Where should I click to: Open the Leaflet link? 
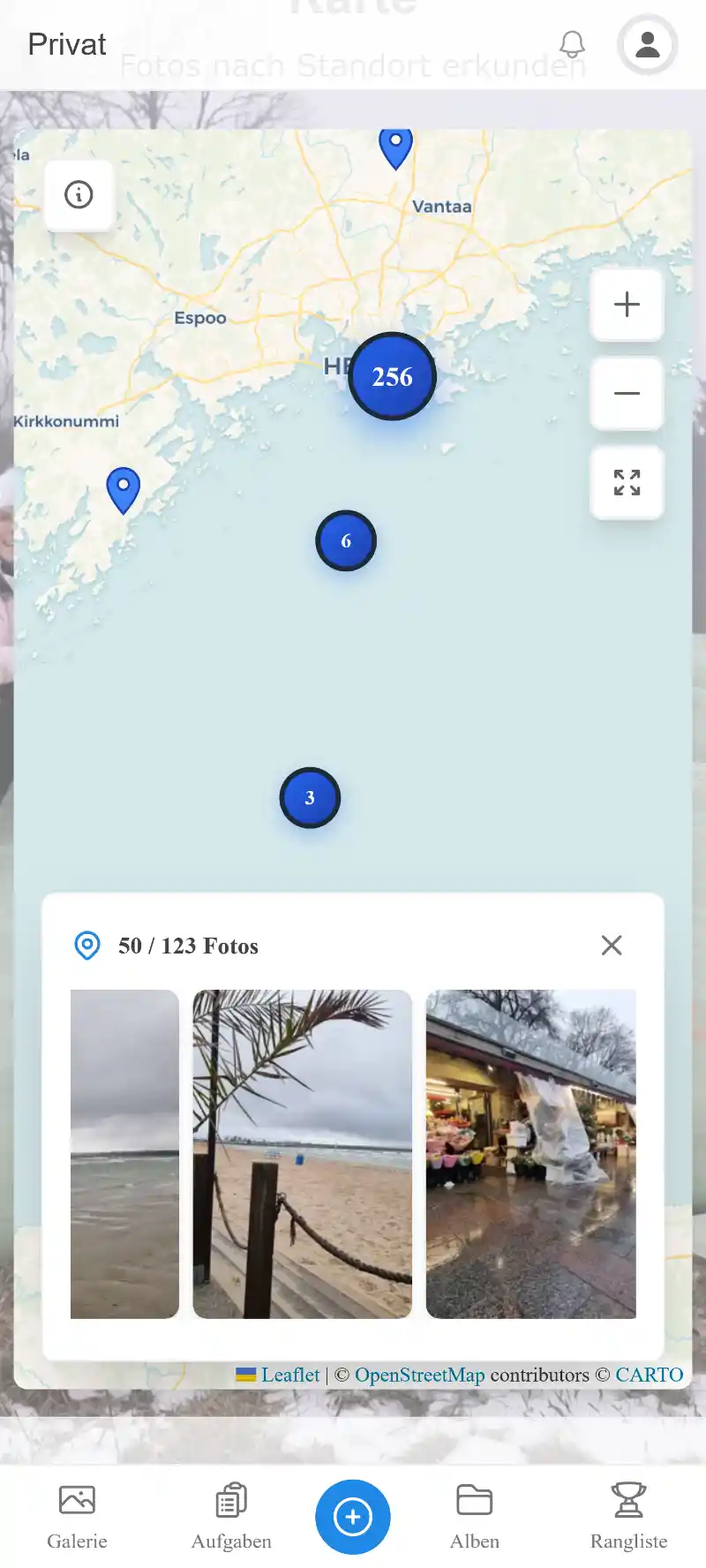[x=289, y=1375]
